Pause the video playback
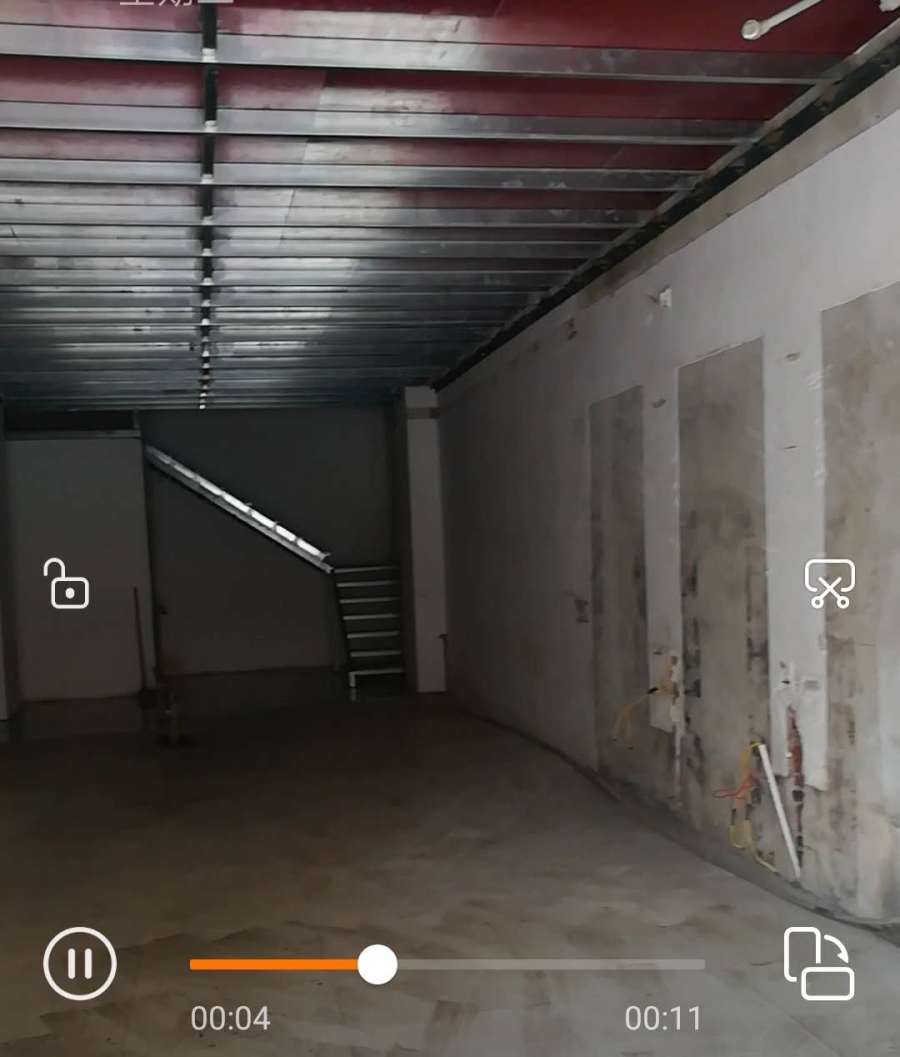Viewport: 900px width, 1057px height. pos(80,964)
